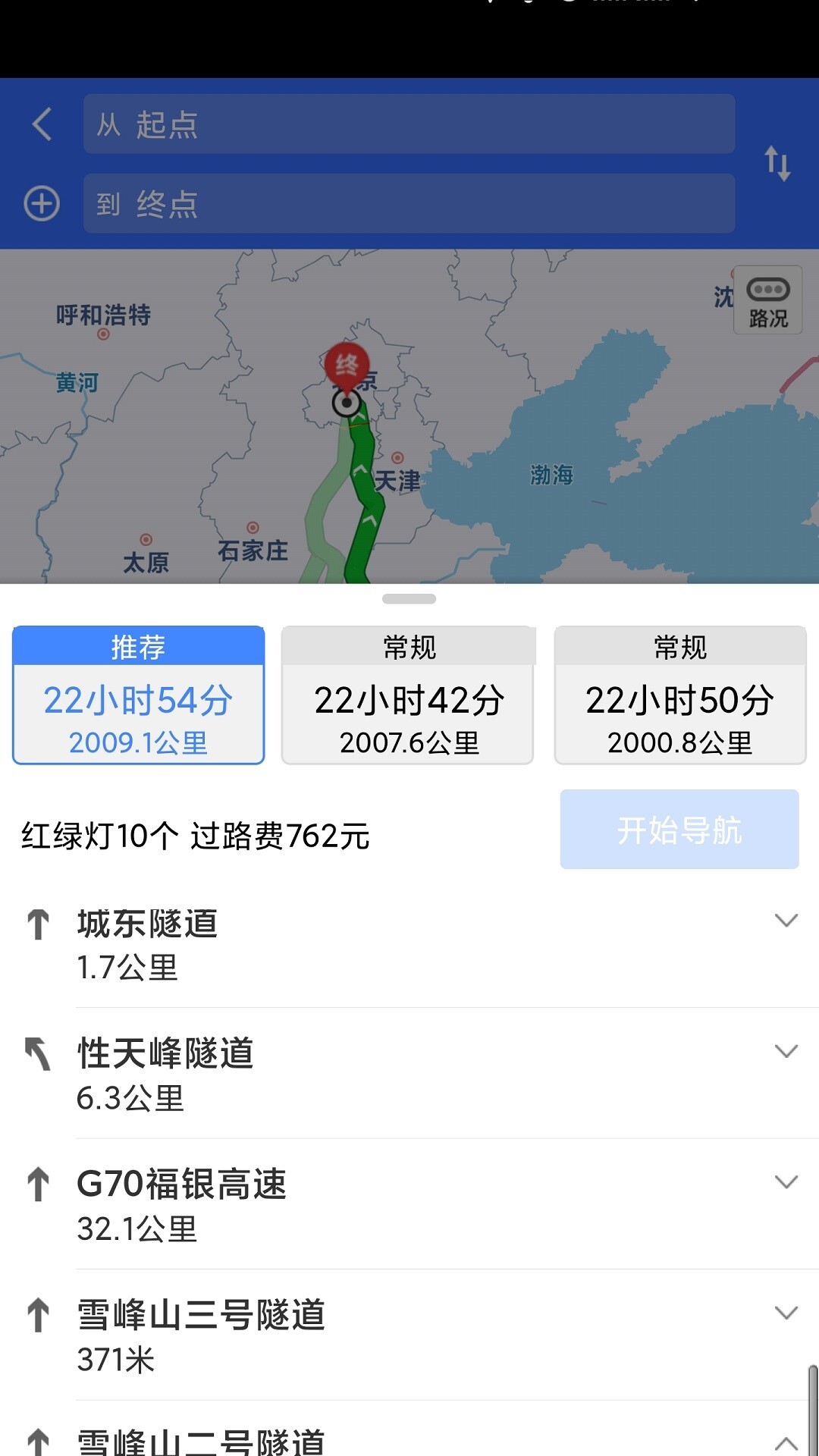819x1456 pixels.
Task: Tap 开始导航 to start navigation
Action: click(677, 829)
